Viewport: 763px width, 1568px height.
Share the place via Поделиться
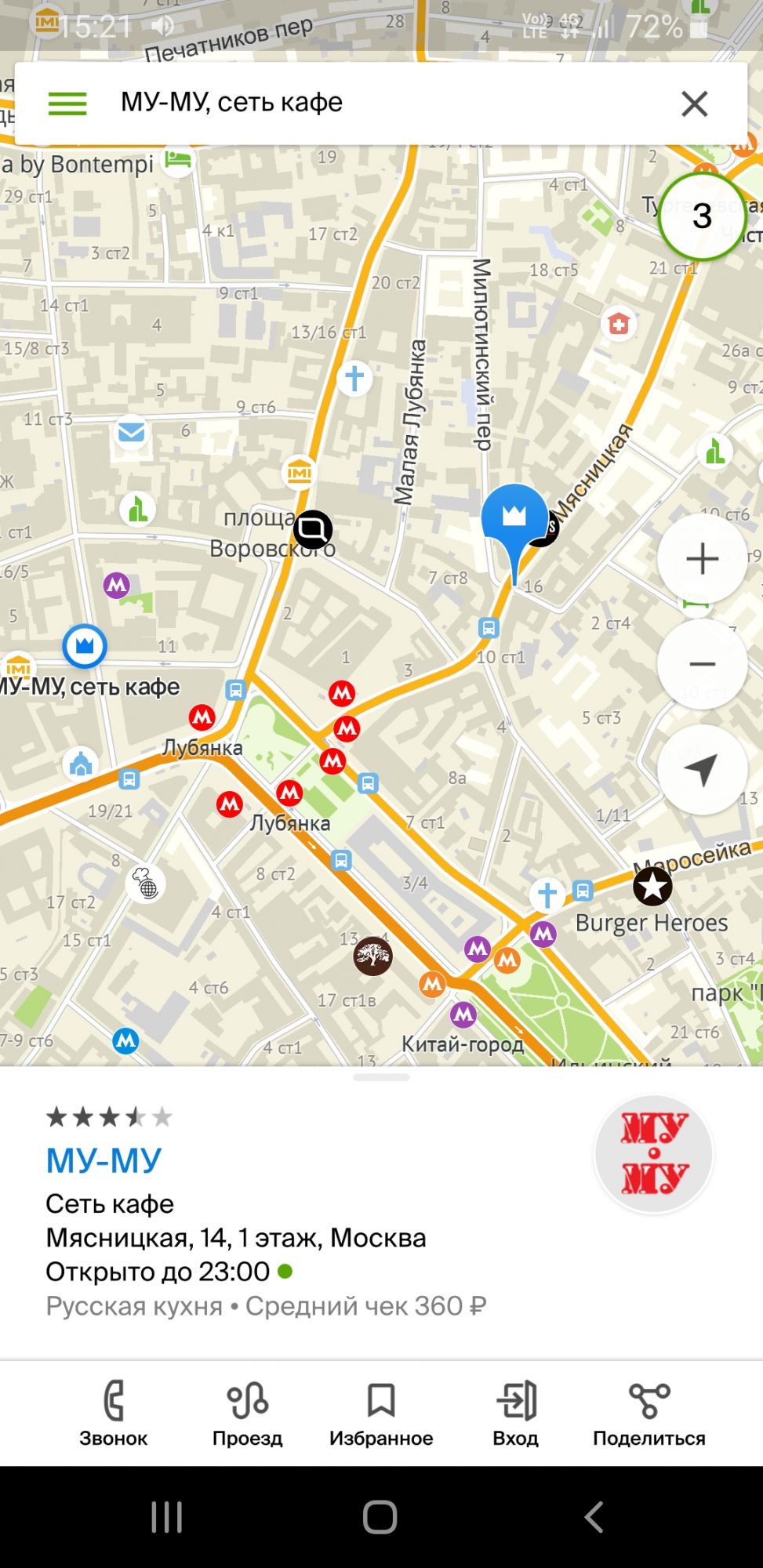pyautogui.click(x=649, y=1414)
